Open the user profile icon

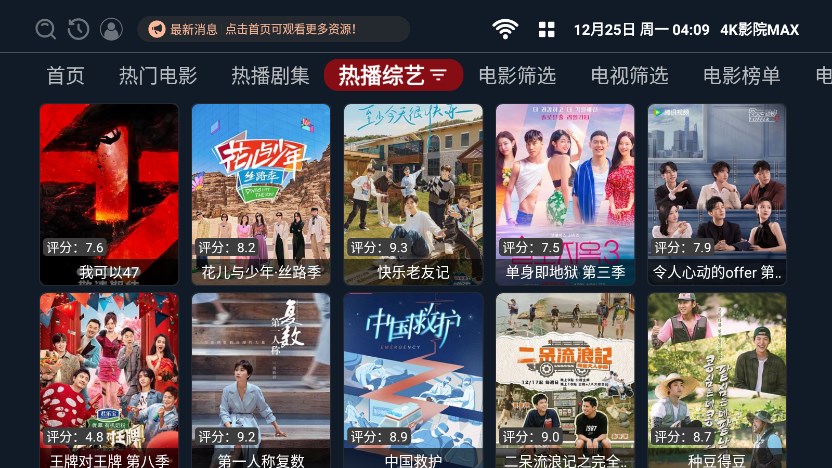(111, 30)
